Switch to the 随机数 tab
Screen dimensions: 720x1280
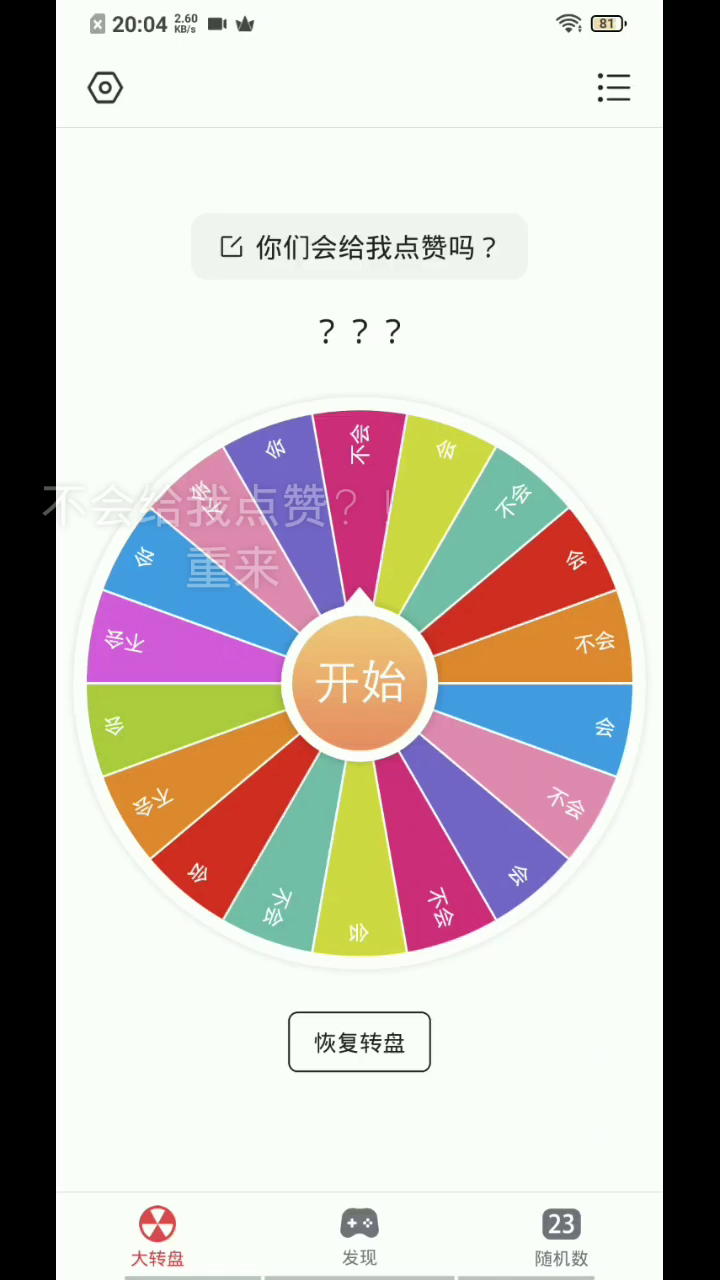pyautogui.click(x=561, y=1237)
